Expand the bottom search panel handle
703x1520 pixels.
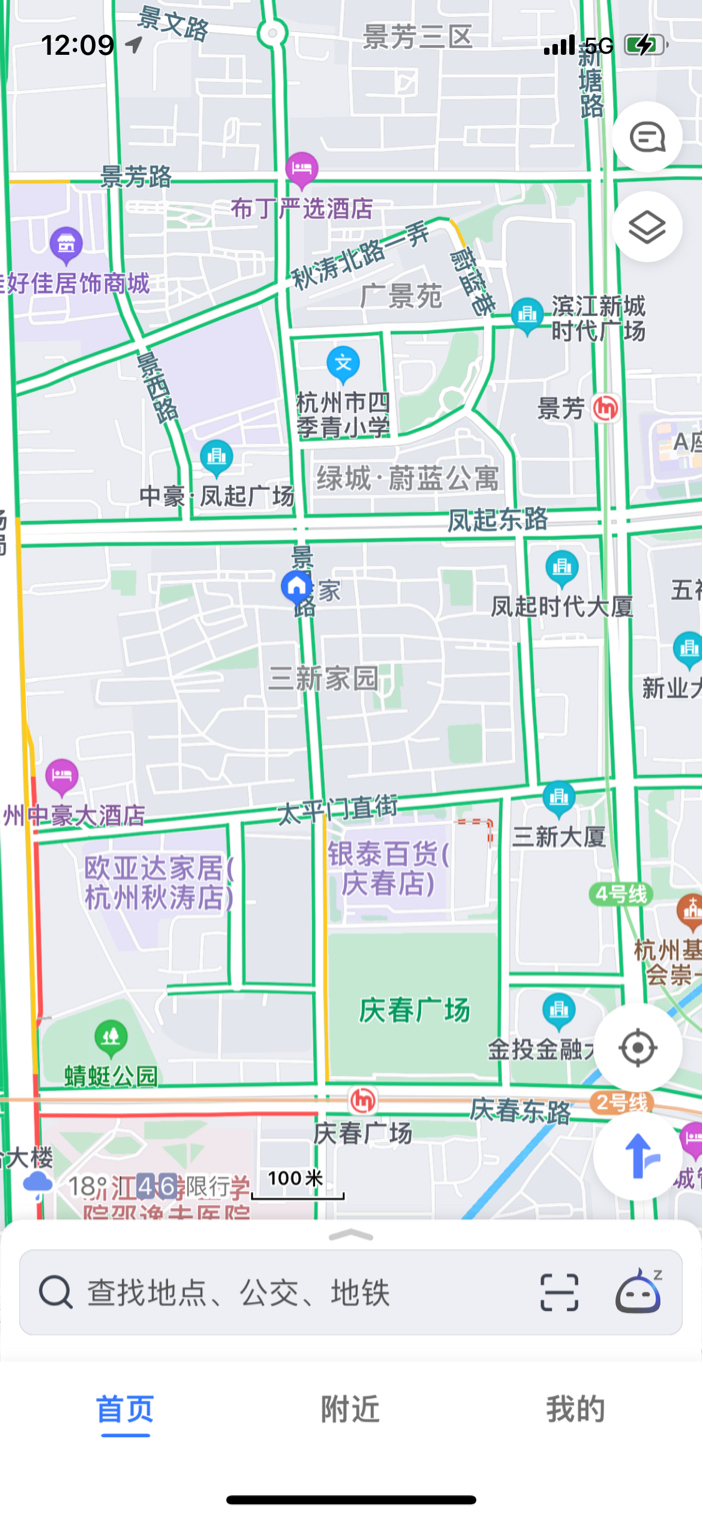(351, 1236)
